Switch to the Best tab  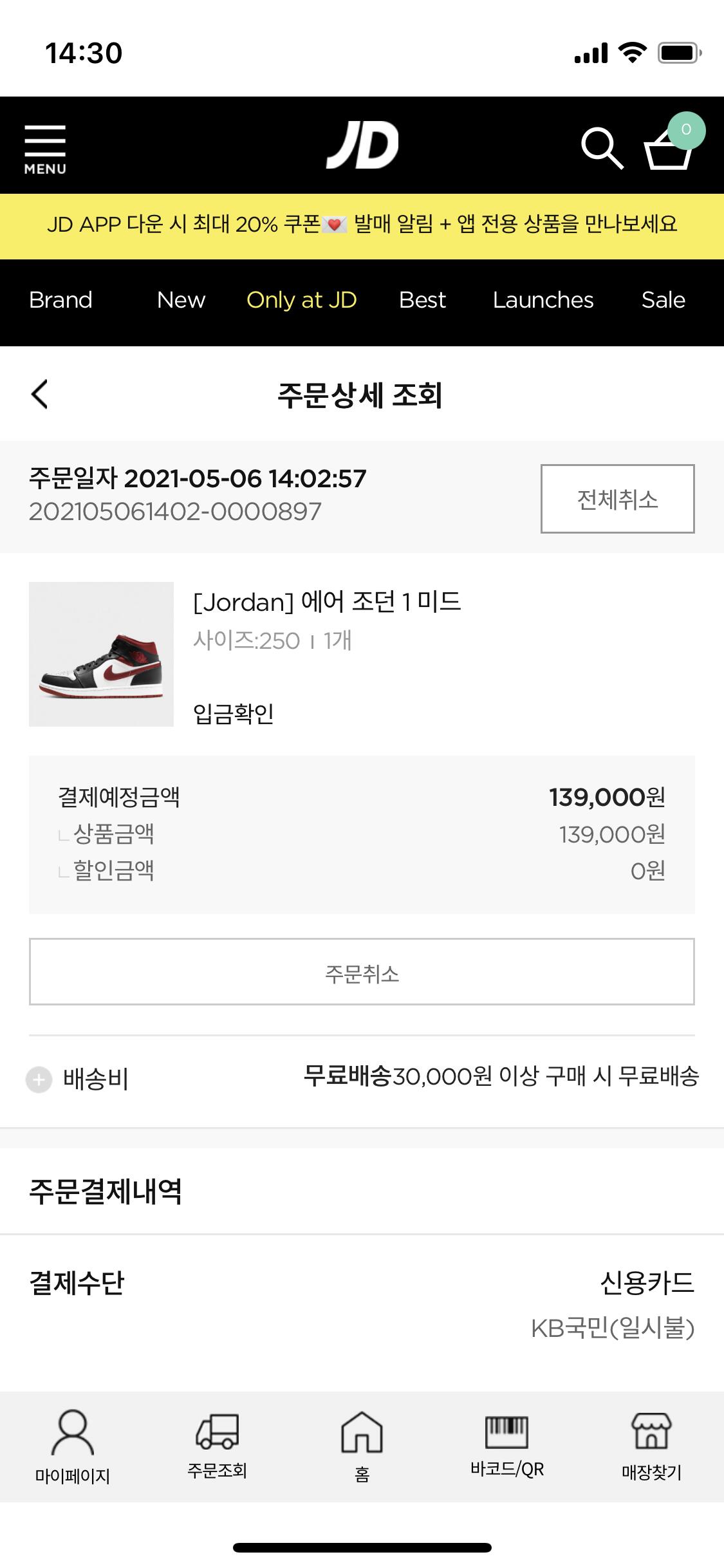(x=422, y=300)
